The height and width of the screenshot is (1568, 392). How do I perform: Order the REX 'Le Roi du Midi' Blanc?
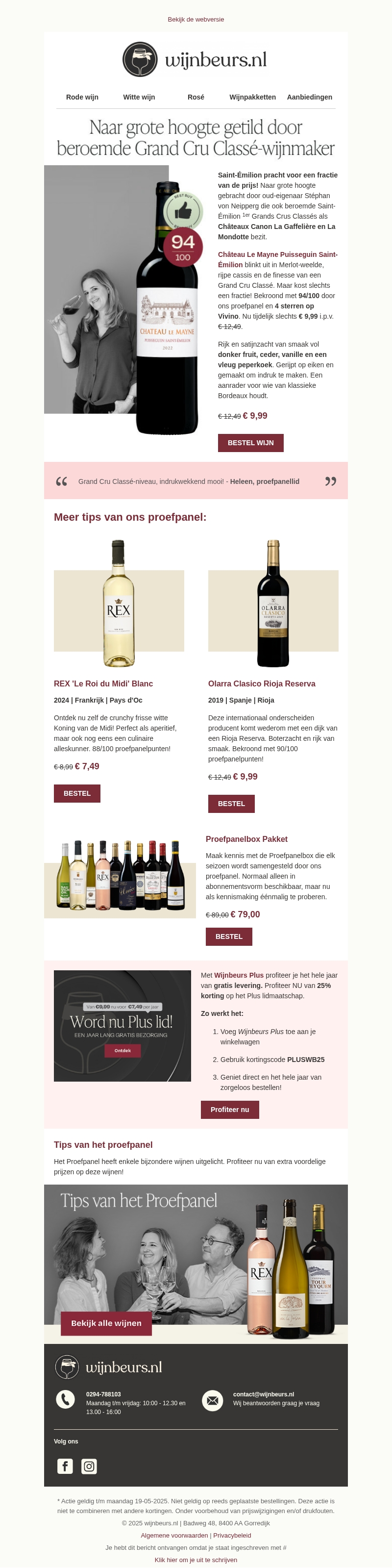[77, 793]
